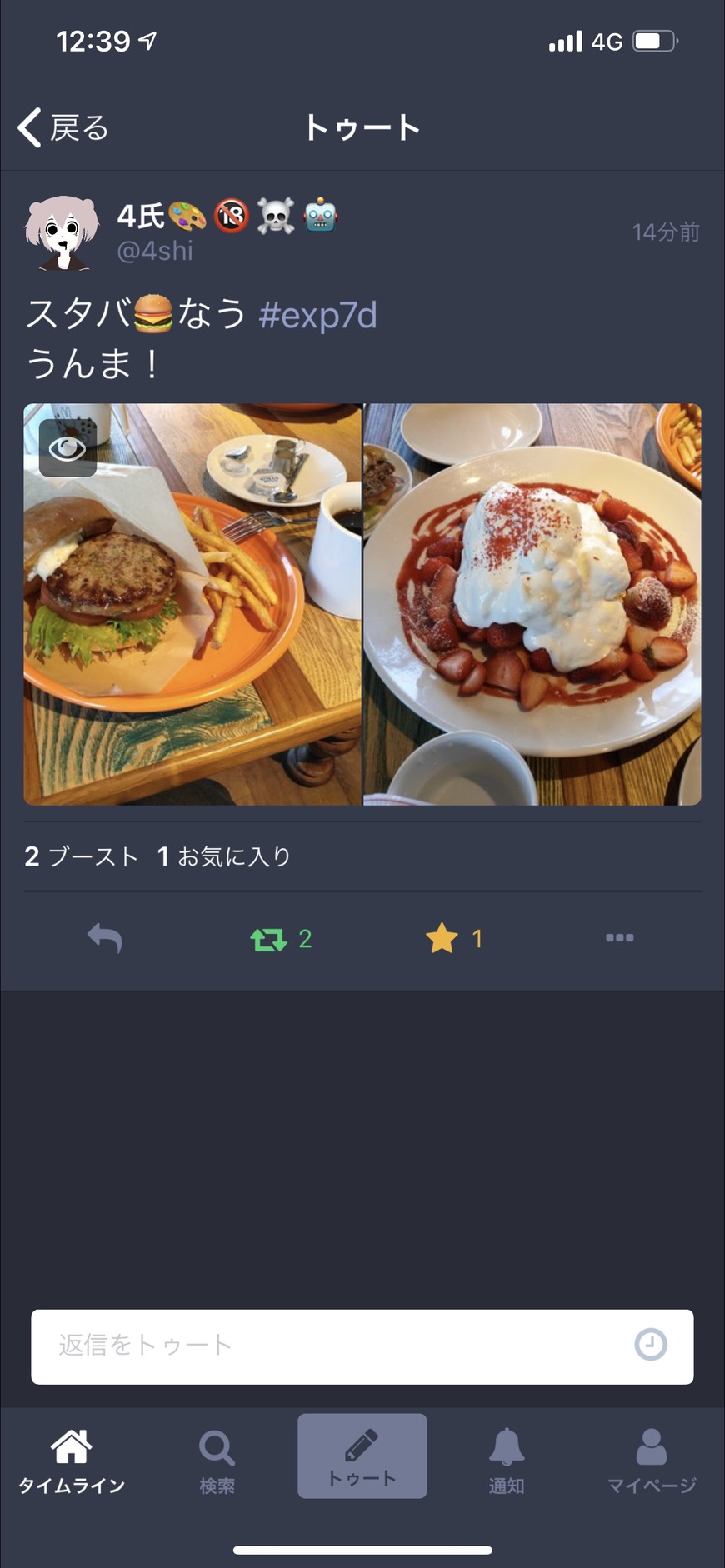The image size is (725, 1568).
Task: Open the #exp7d hashtag
Action: tap(317, 316)
